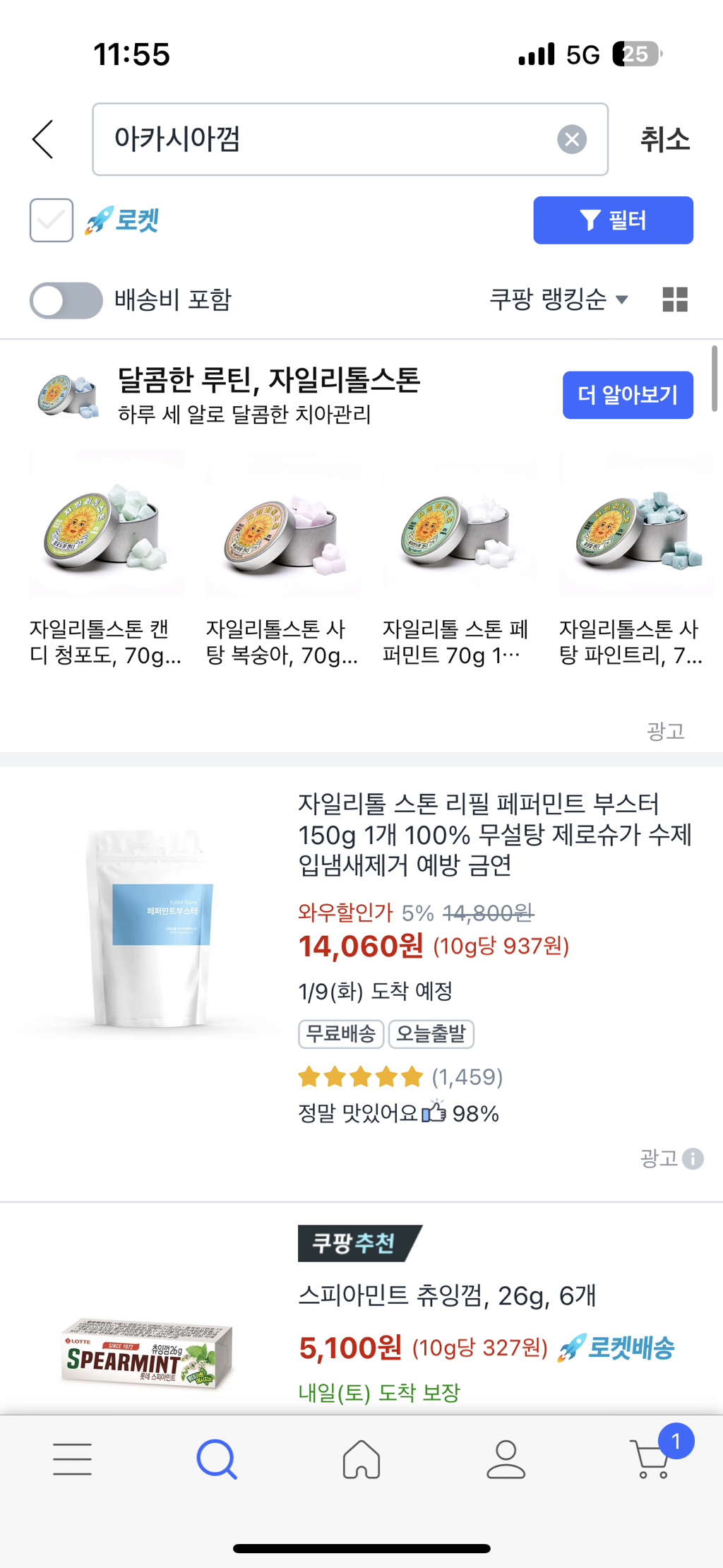Screen dimensions: 723x1568
Task: Expand the 쿠팡 랭킹순 sort dropdown
Action: pyautogui.click(x=558, y=299)
